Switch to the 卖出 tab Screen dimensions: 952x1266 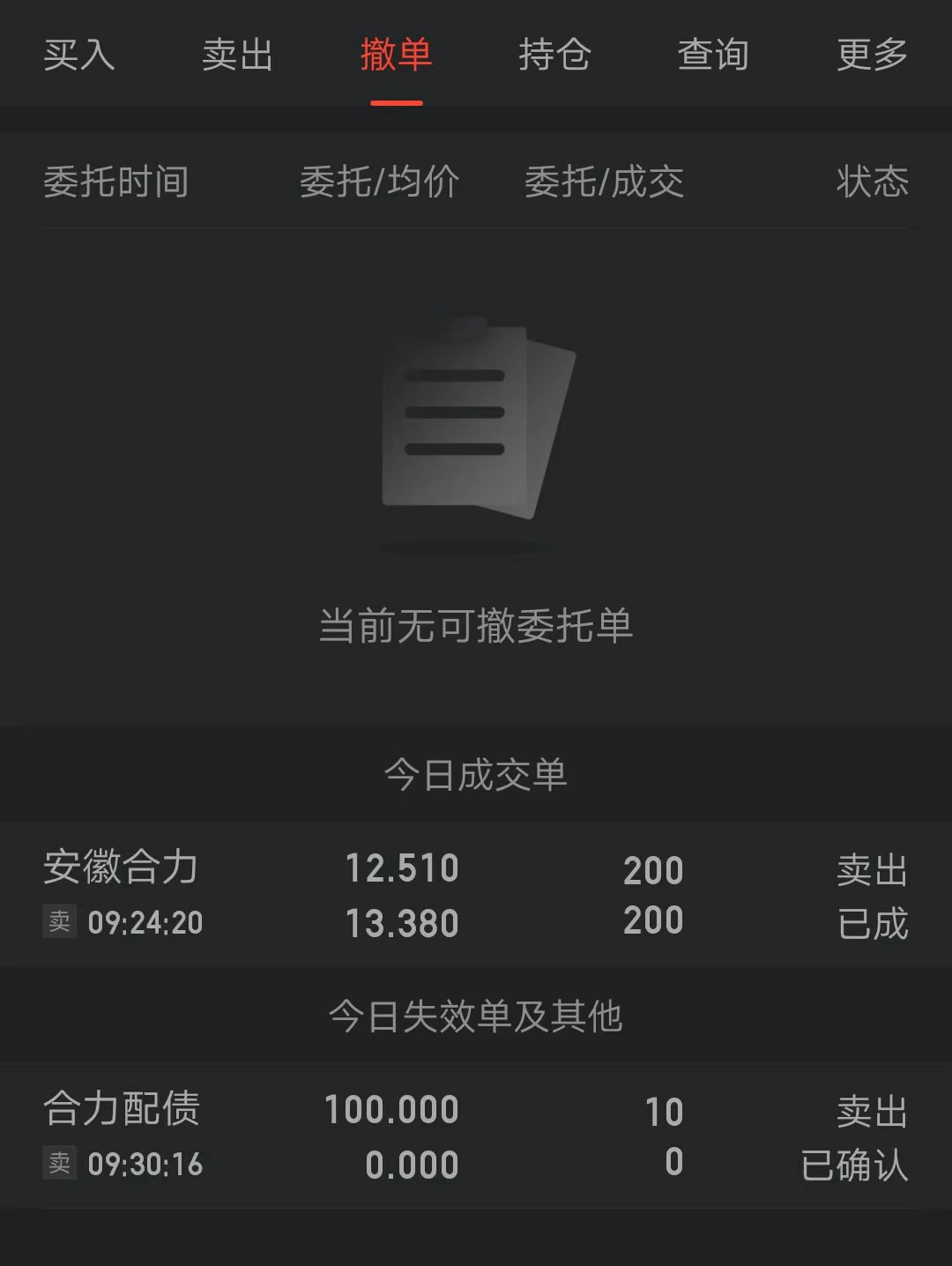click(237, 55)
